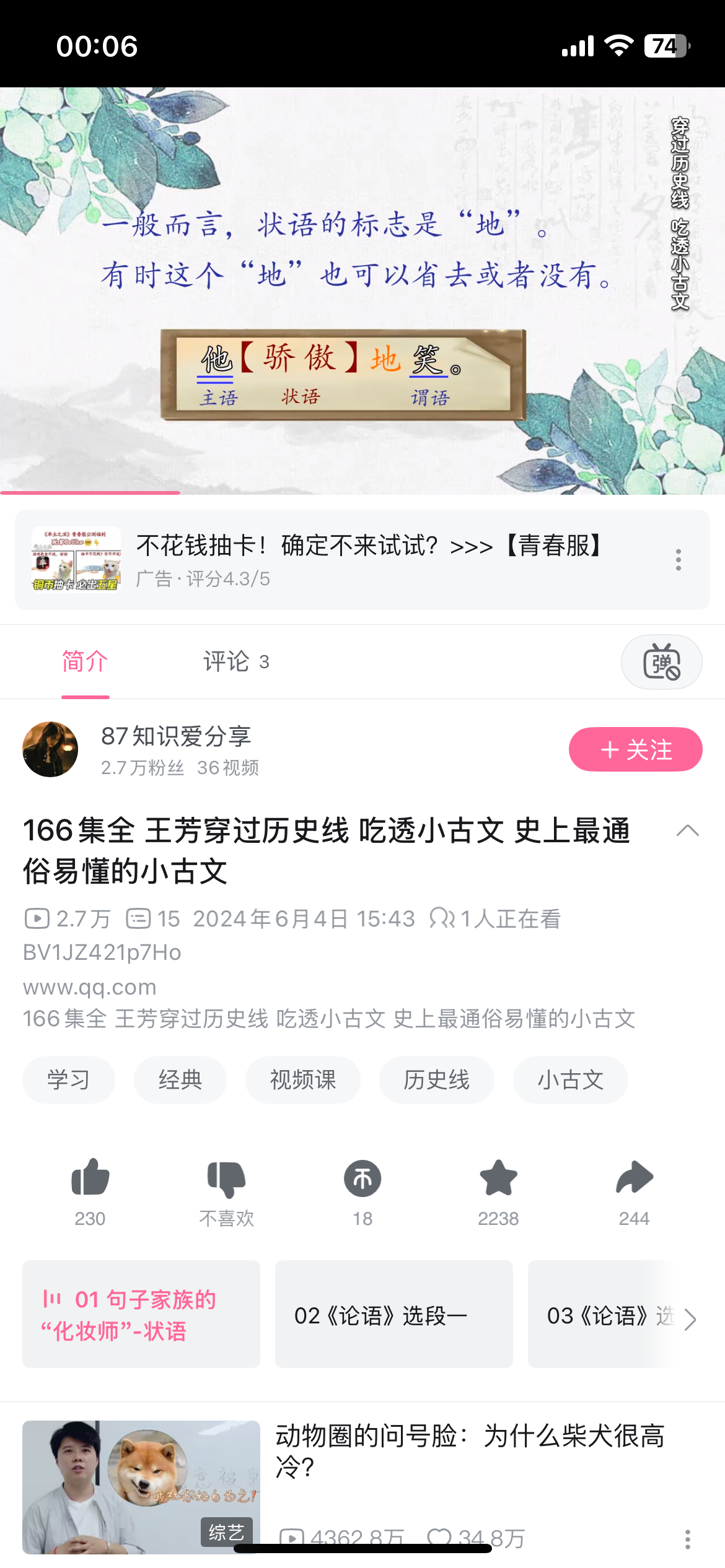
Task: Share the video with the share arrow icon
Action: click(635, 1178)
